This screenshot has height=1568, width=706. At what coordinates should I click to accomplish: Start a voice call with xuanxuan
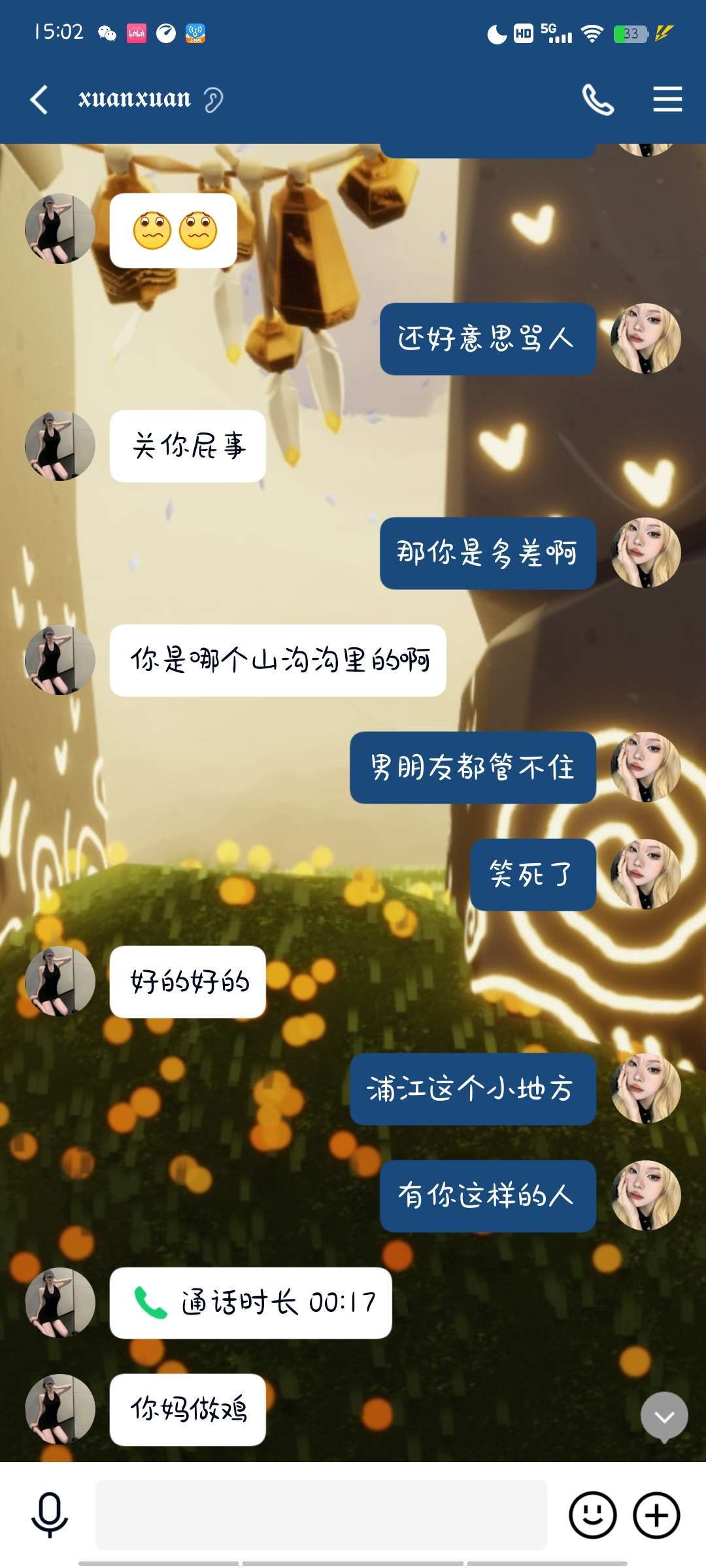(x=597, y=100)
